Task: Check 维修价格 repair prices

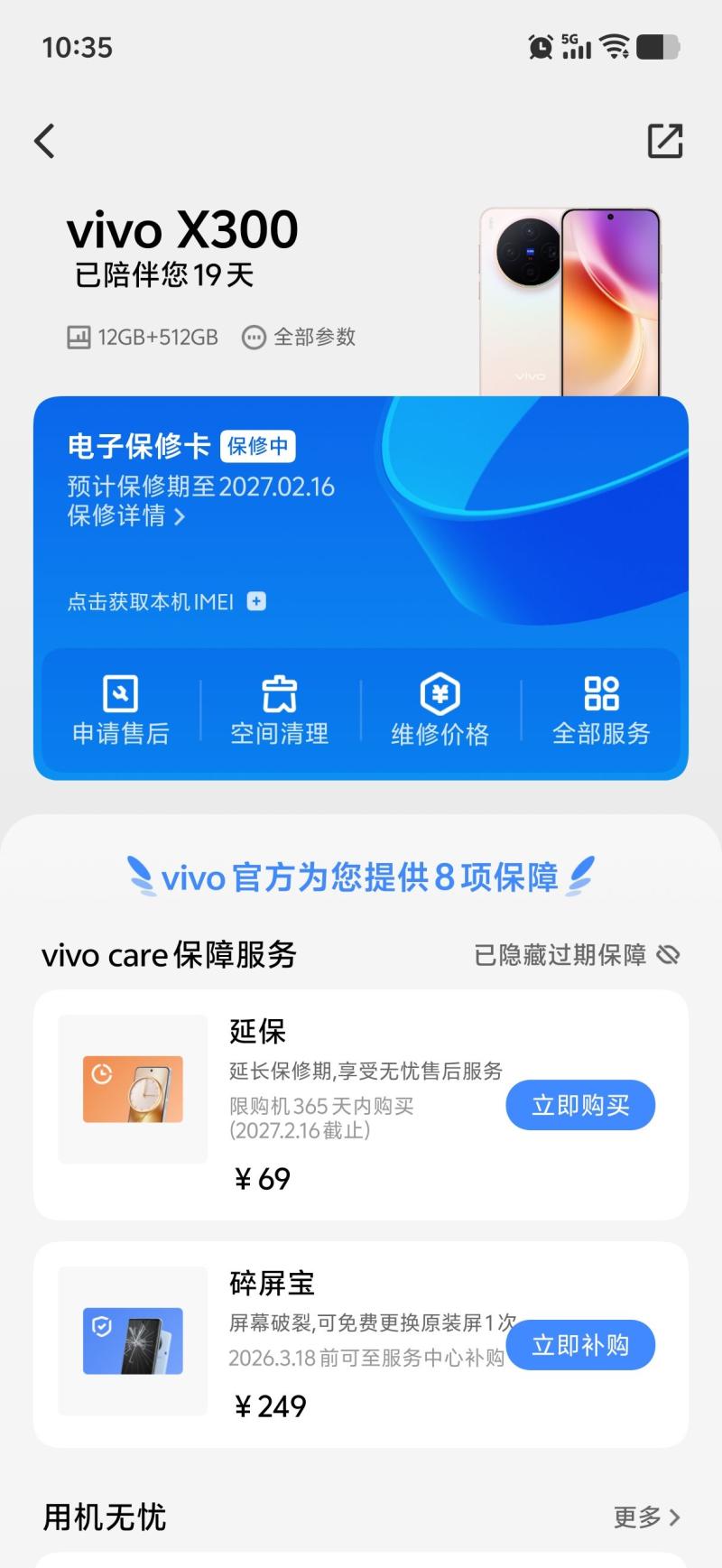Action: click(440, 711)
